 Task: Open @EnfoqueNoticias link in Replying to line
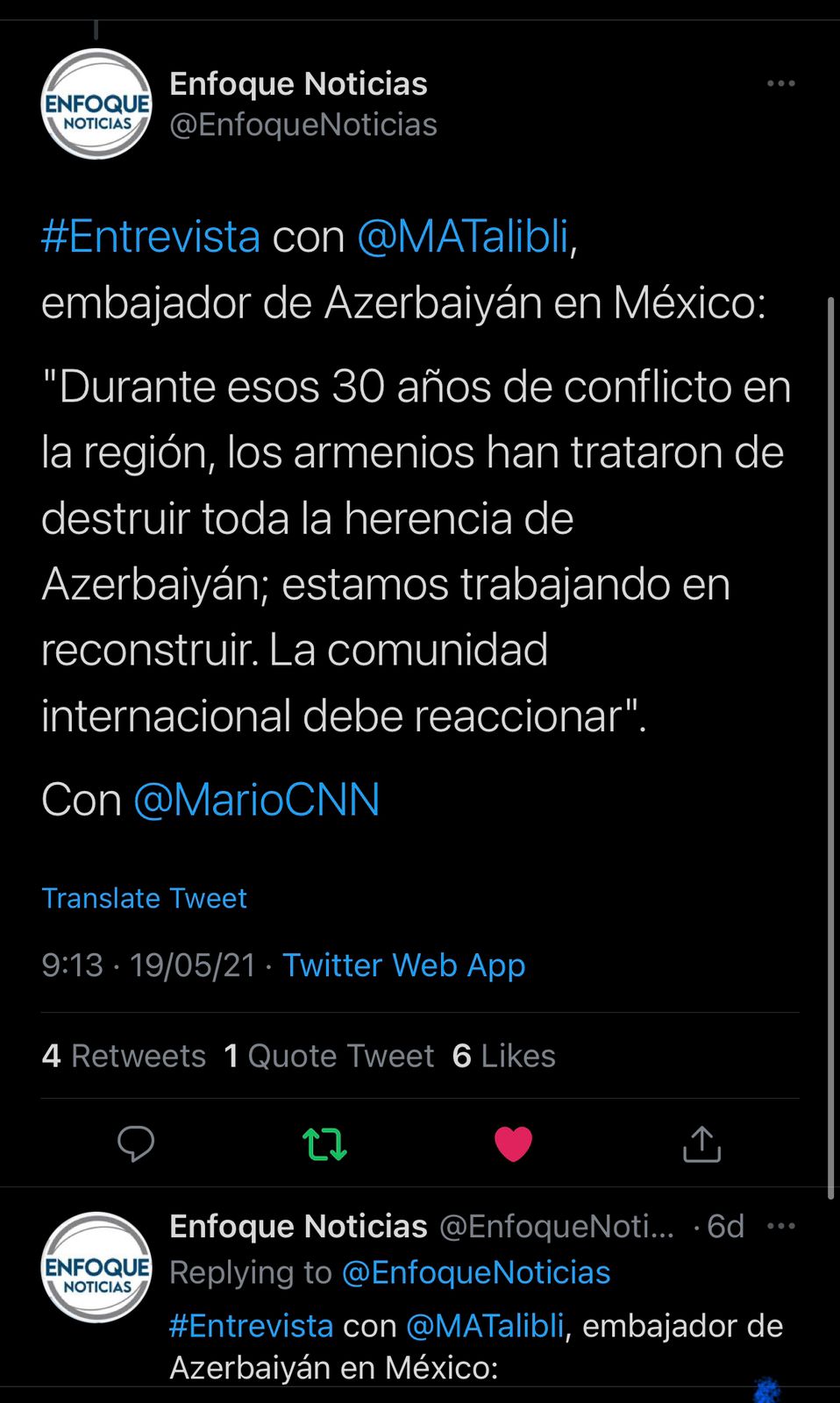(x=476, y=1272)
